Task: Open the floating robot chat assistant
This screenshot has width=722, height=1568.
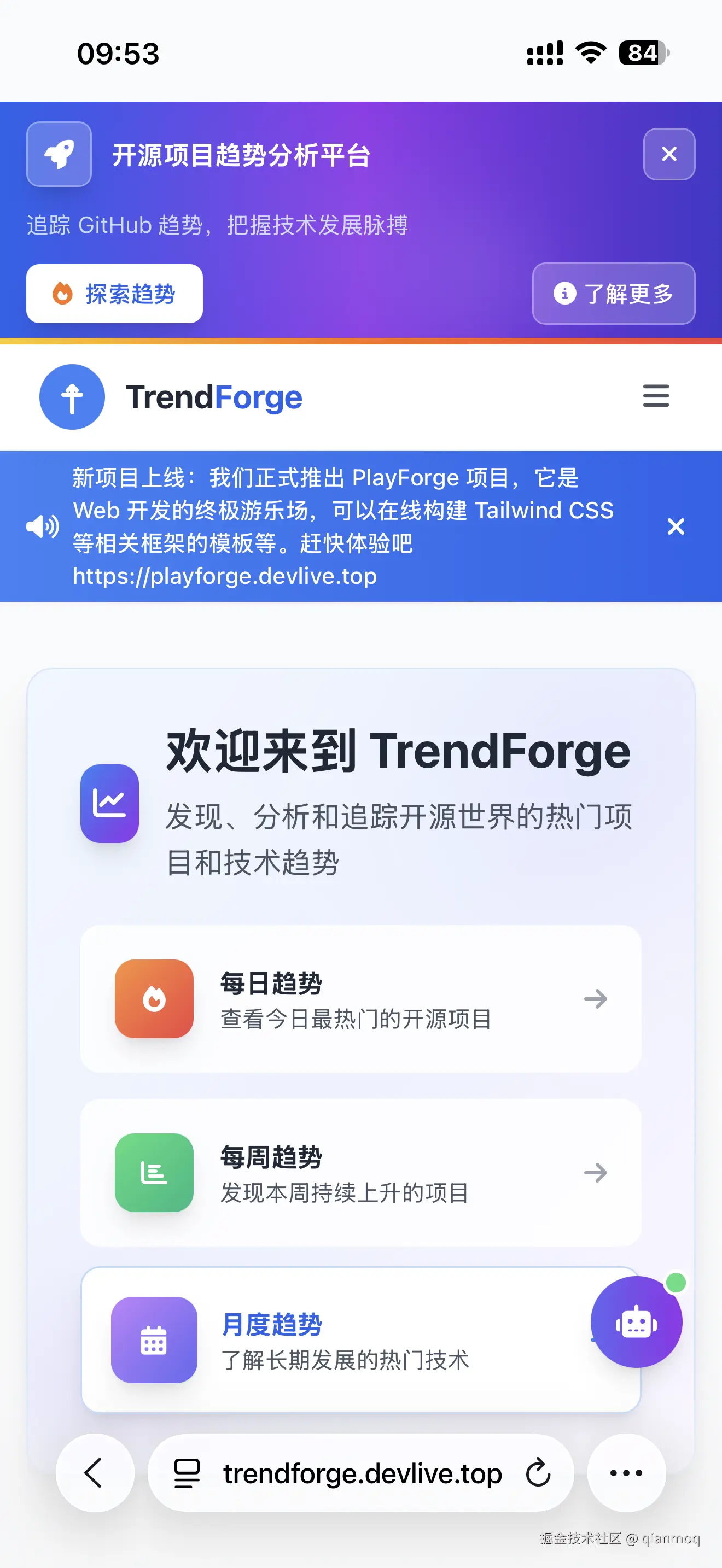Action: click(637, 1321)
